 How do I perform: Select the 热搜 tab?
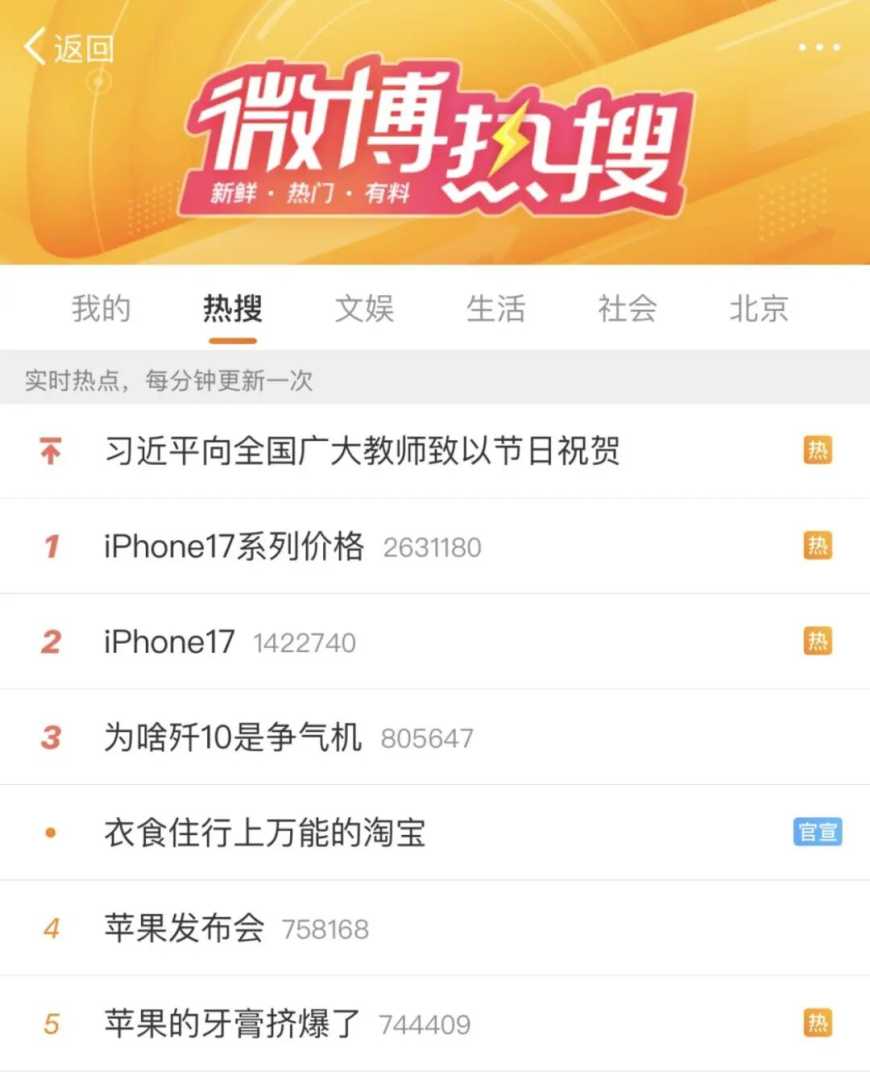(x=232, y=309)
